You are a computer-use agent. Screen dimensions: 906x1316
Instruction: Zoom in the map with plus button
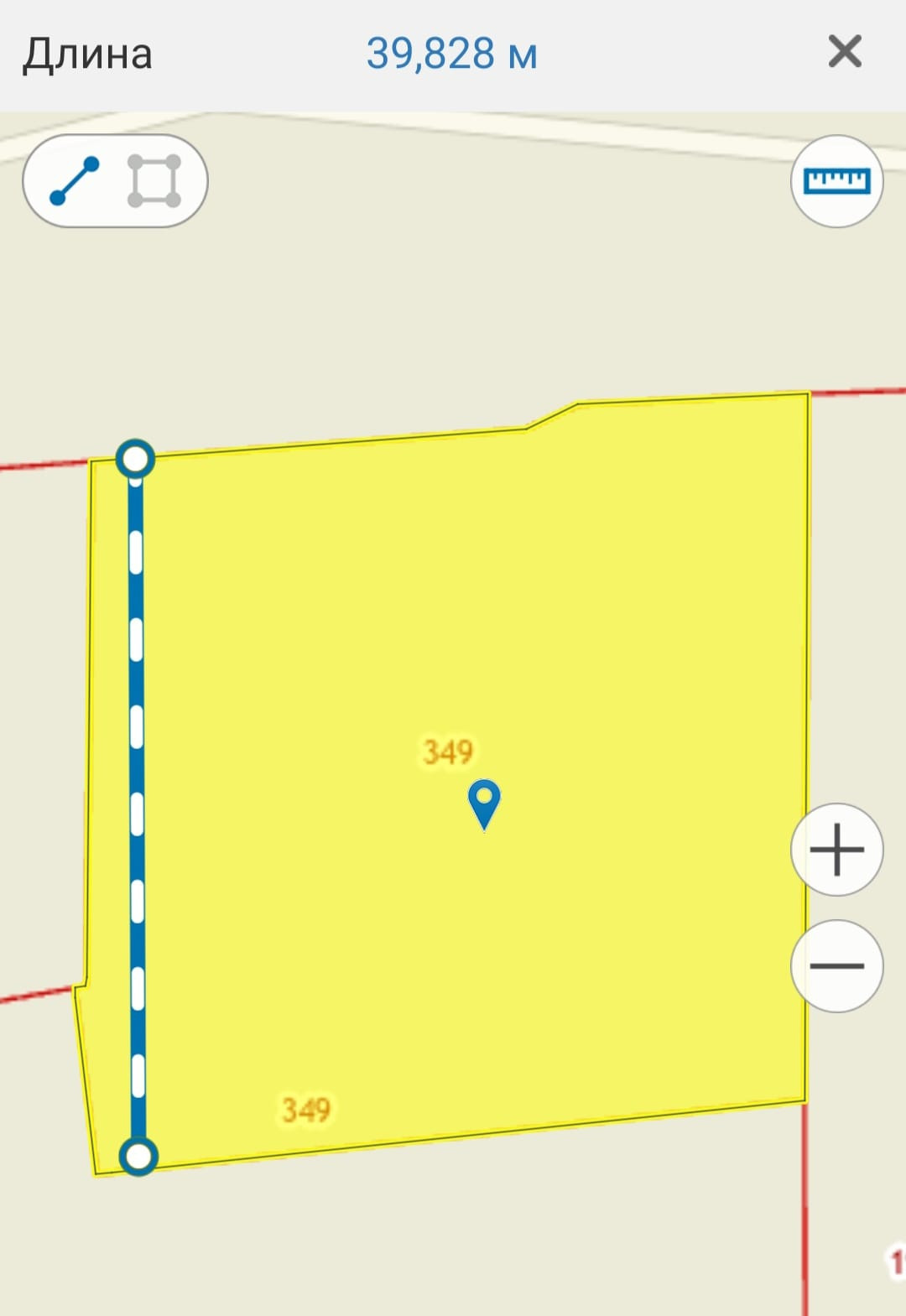tap(836, 850)
